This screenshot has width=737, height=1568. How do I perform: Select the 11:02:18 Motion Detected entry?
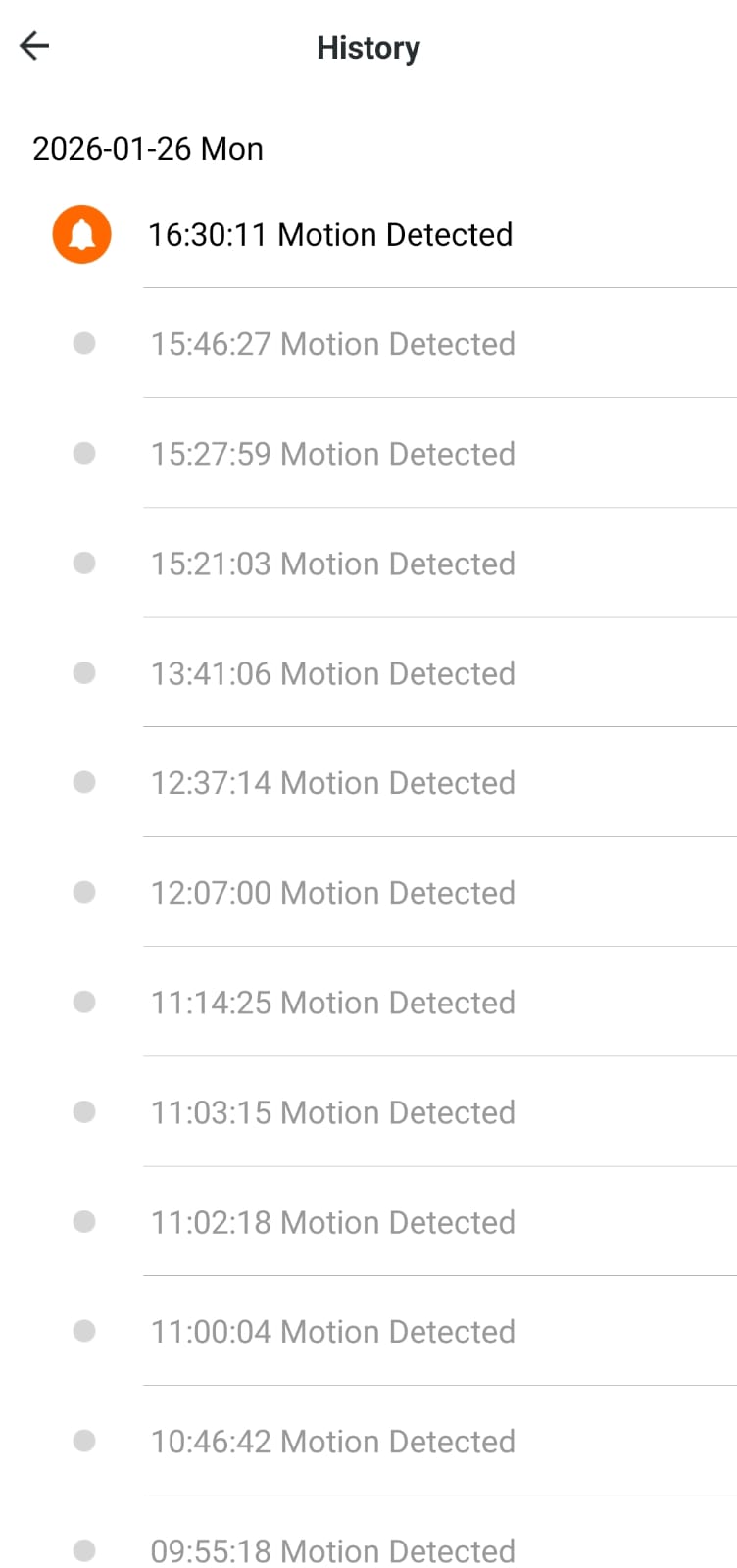(333, 1222)
